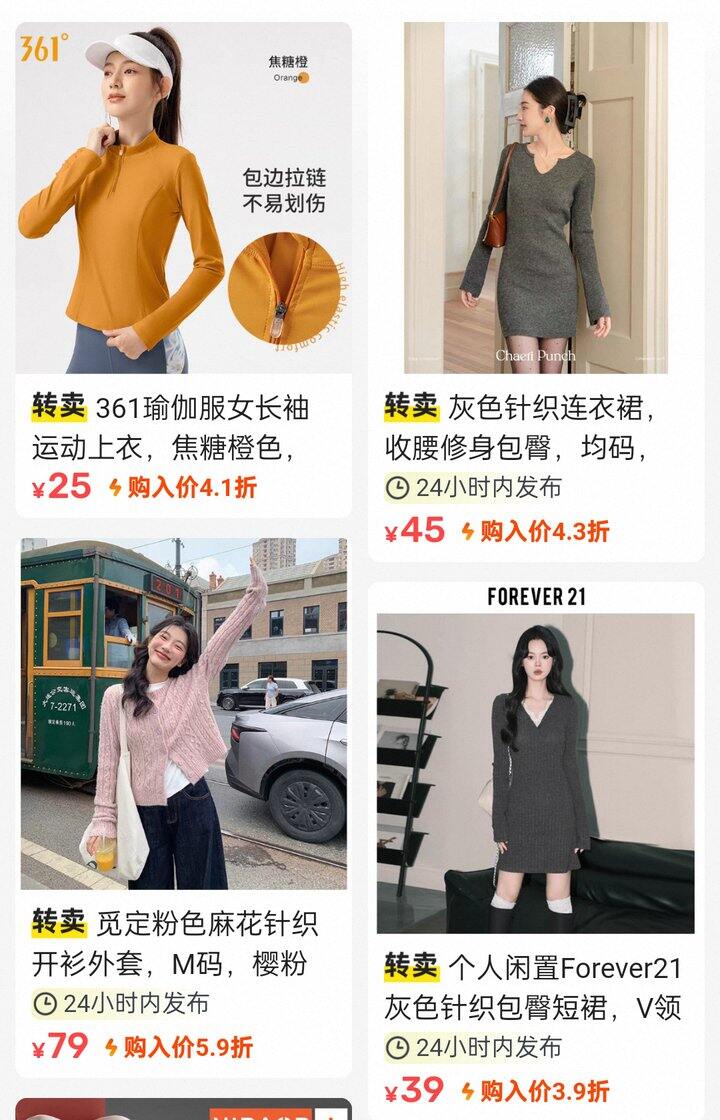View the gray knit dress listing for ¥45
Viewport: 720px width, 1120px height.
pyautogui.click(x=536, y=200)
